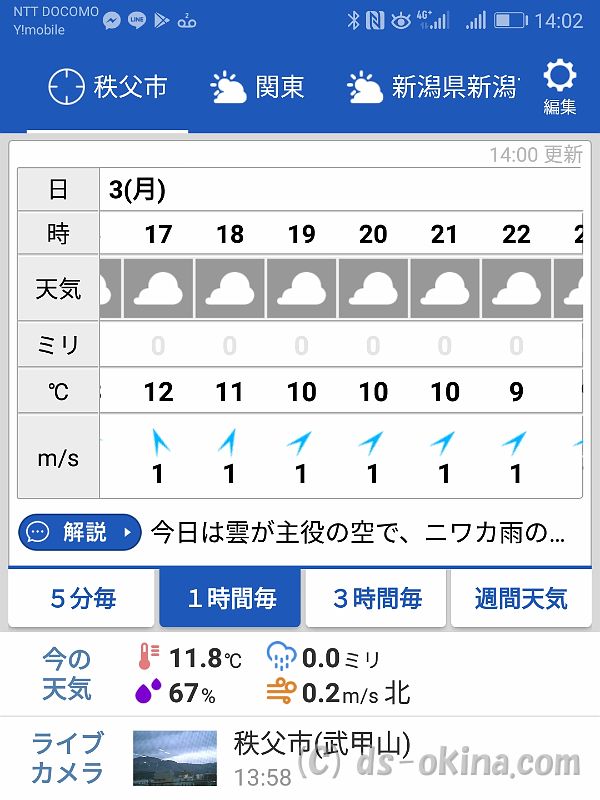600x800 pixels.
Task: Open the 編集 settings gear
Action: (559, 87)
